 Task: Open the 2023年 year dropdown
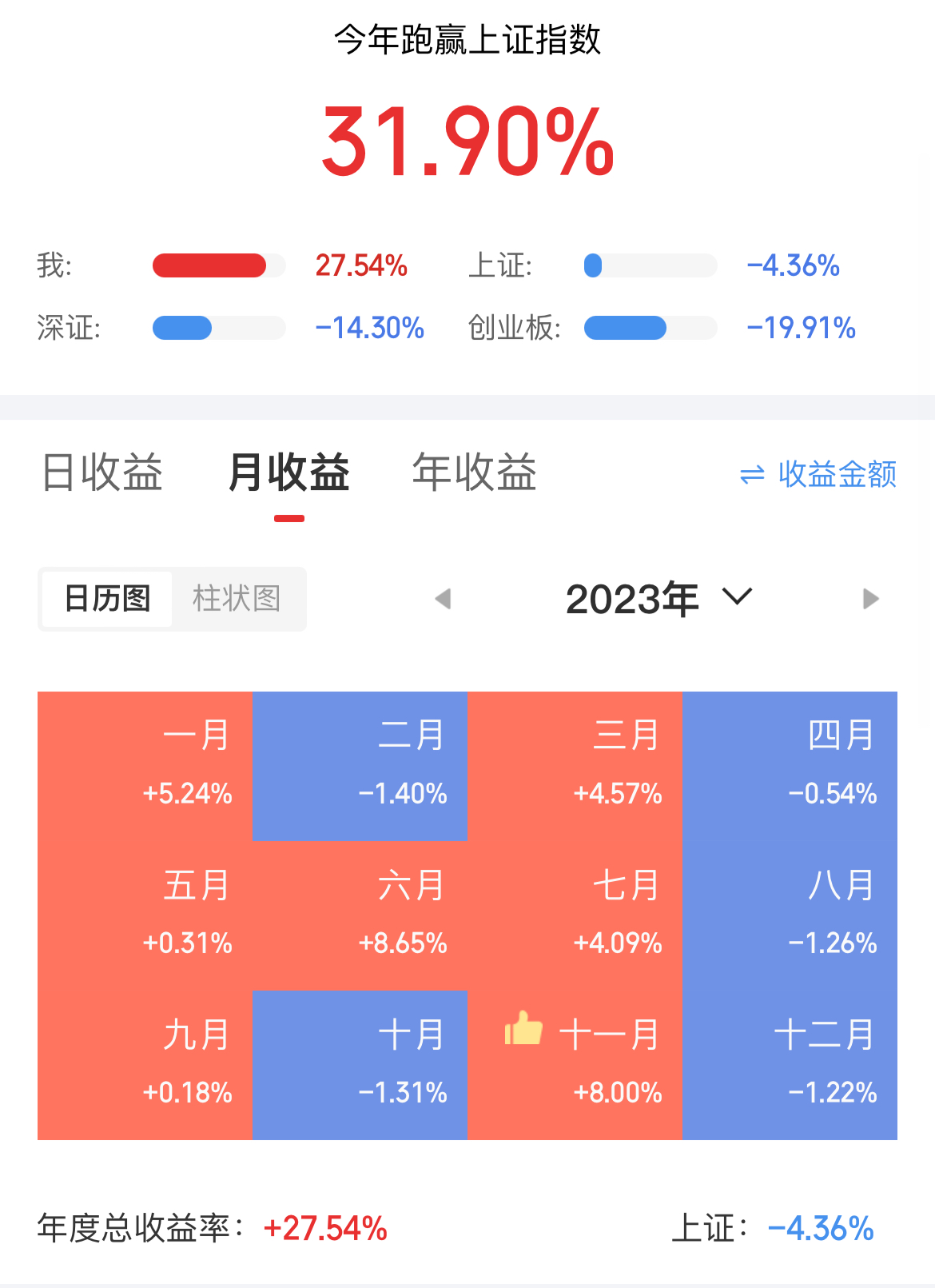coord(658,599)
